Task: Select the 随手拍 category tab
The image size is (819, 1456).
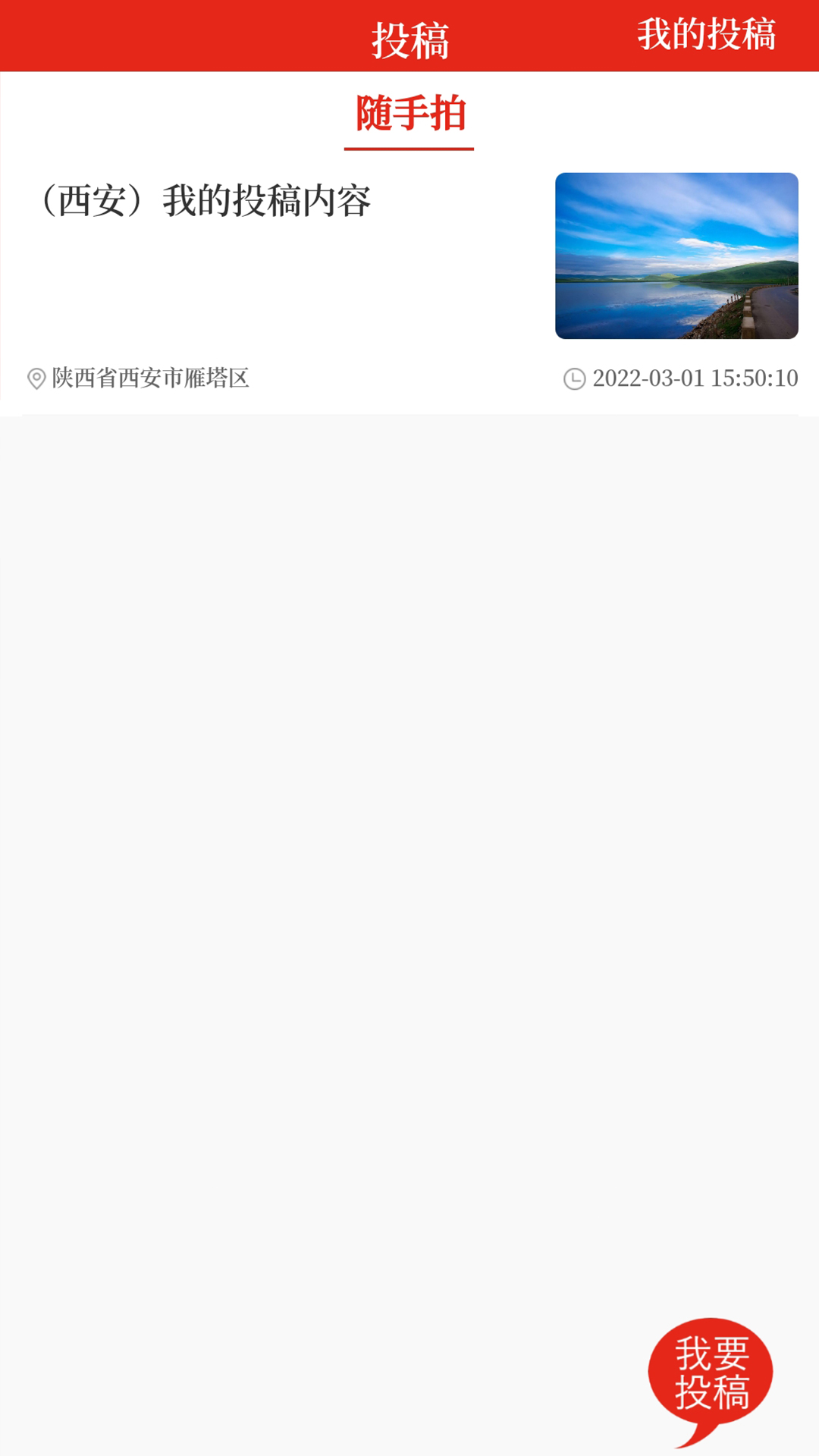Action: [409, 112]
